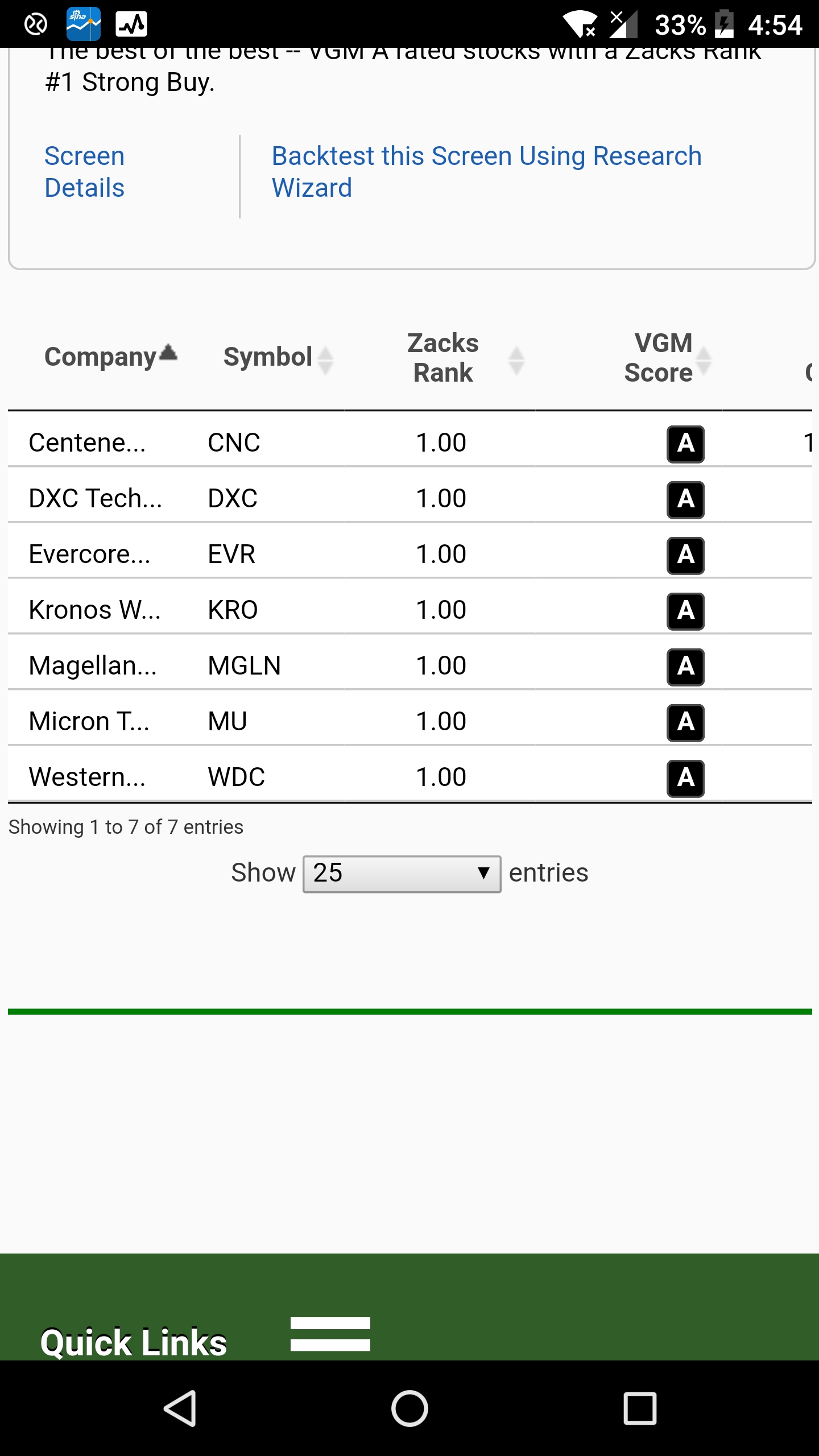Sort the table by Company column
Image resolution: width=819 pixels, height=1456 pixels.
110,357
